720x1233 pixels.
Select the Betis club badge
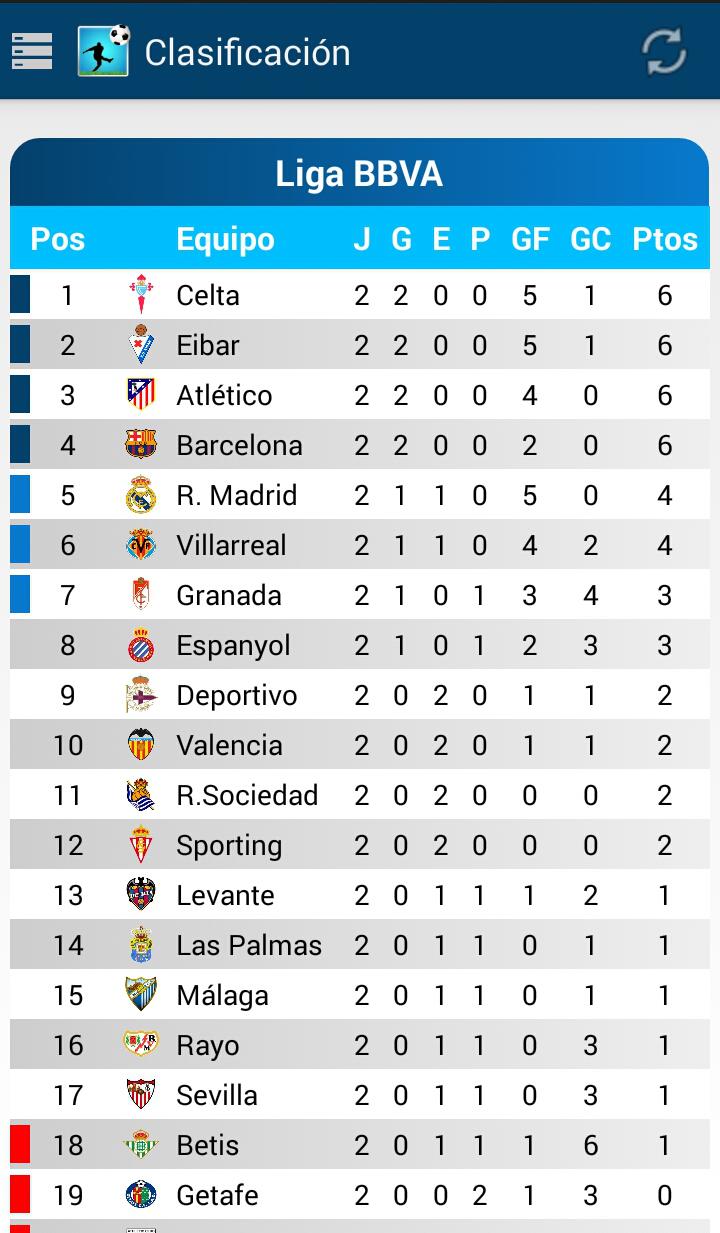pos(142,1144)
